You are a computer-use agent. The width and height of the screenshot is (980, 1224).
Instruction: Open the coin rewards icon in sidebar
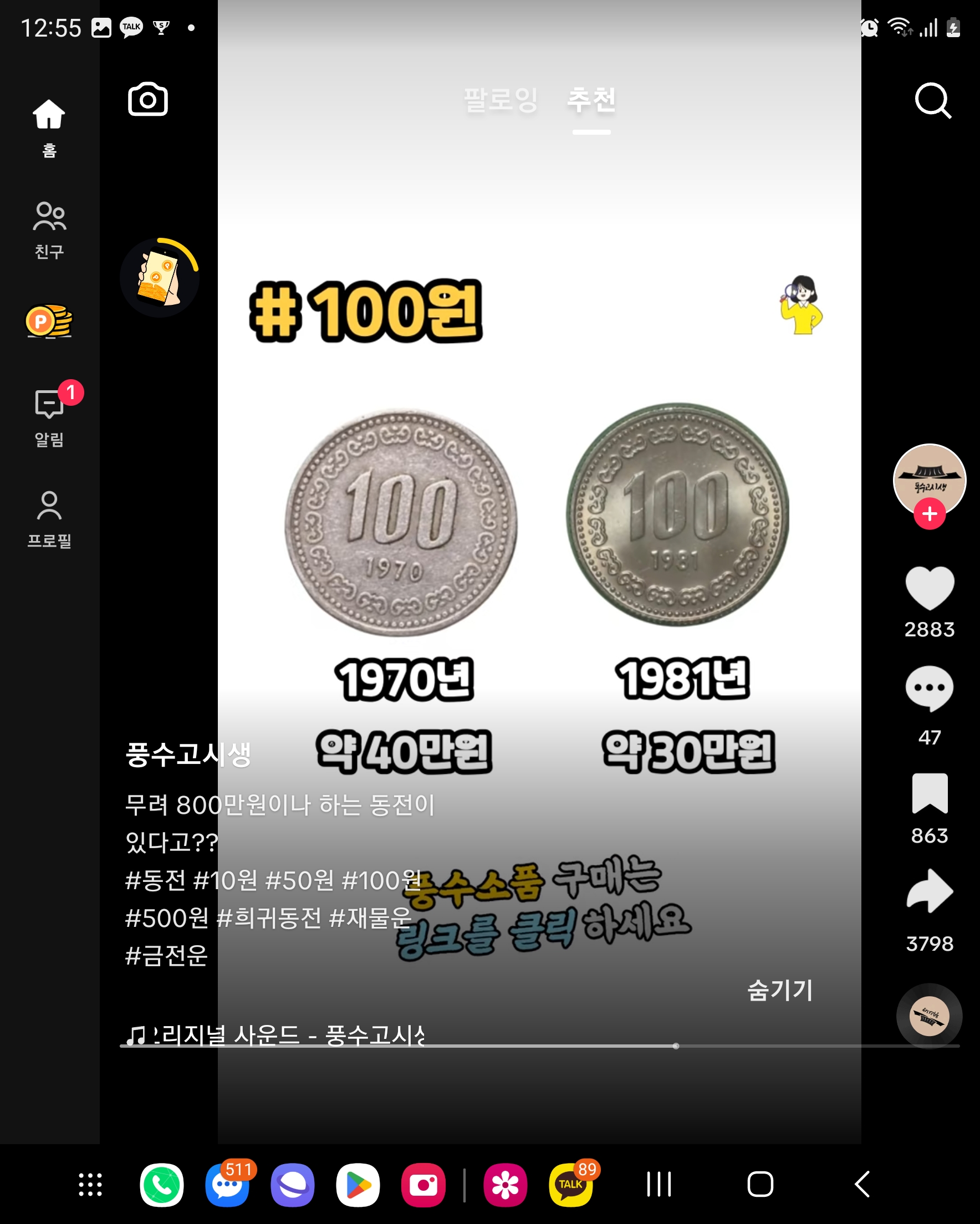(x=49, y=322)
